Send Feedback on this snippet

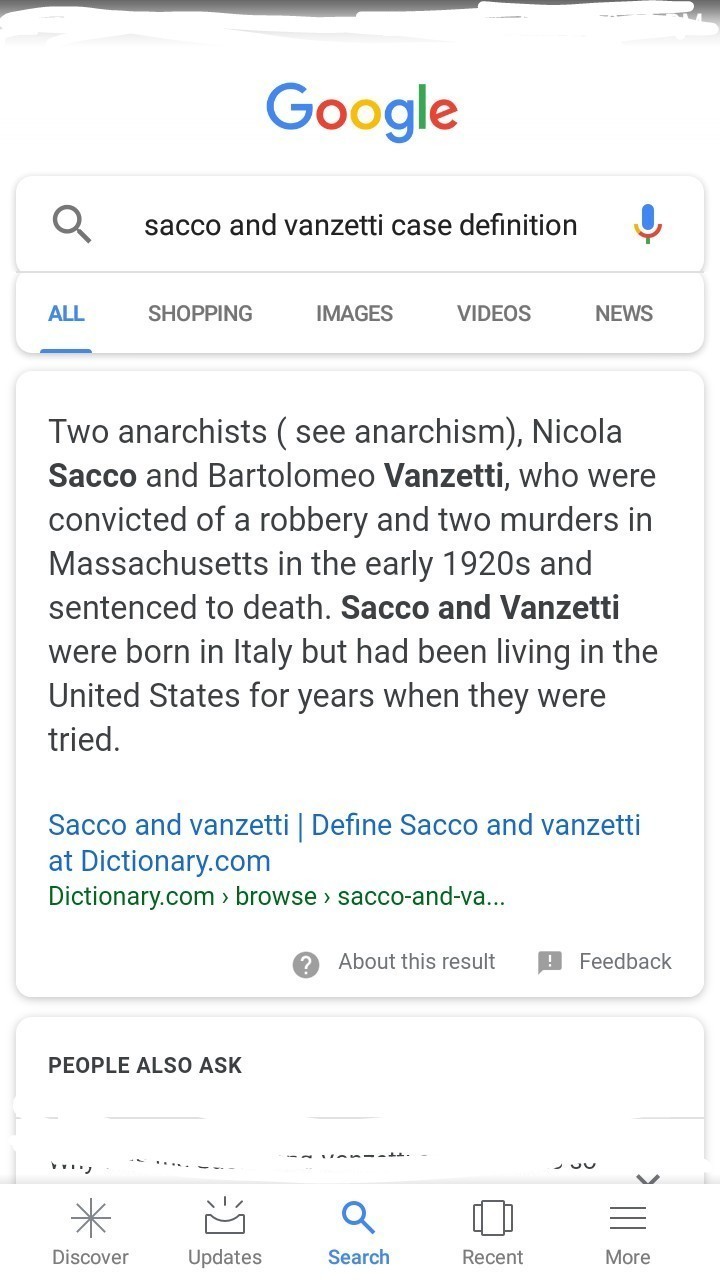[x=604, y=962]
